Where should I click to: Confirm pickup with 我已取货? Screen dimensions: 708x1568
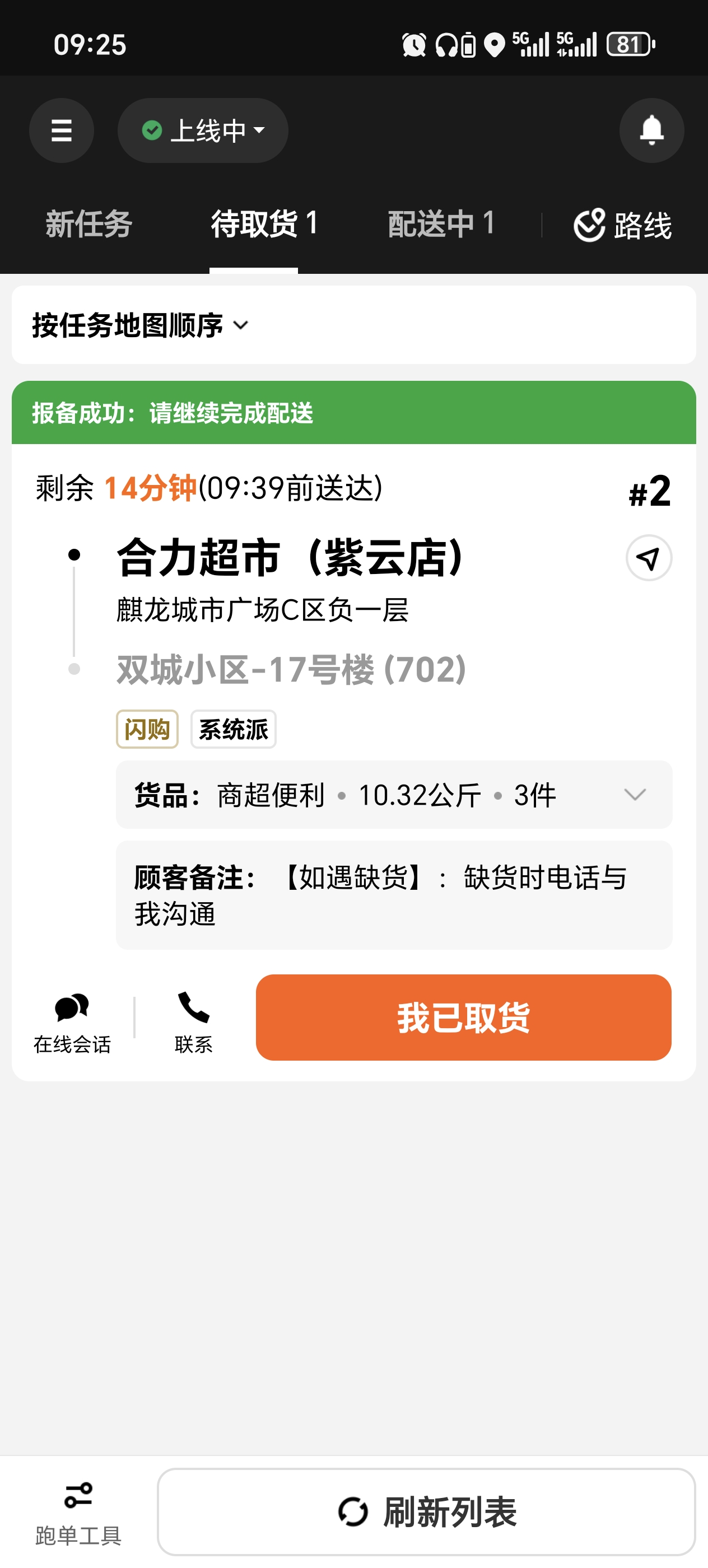click(x=463, y=1017)
